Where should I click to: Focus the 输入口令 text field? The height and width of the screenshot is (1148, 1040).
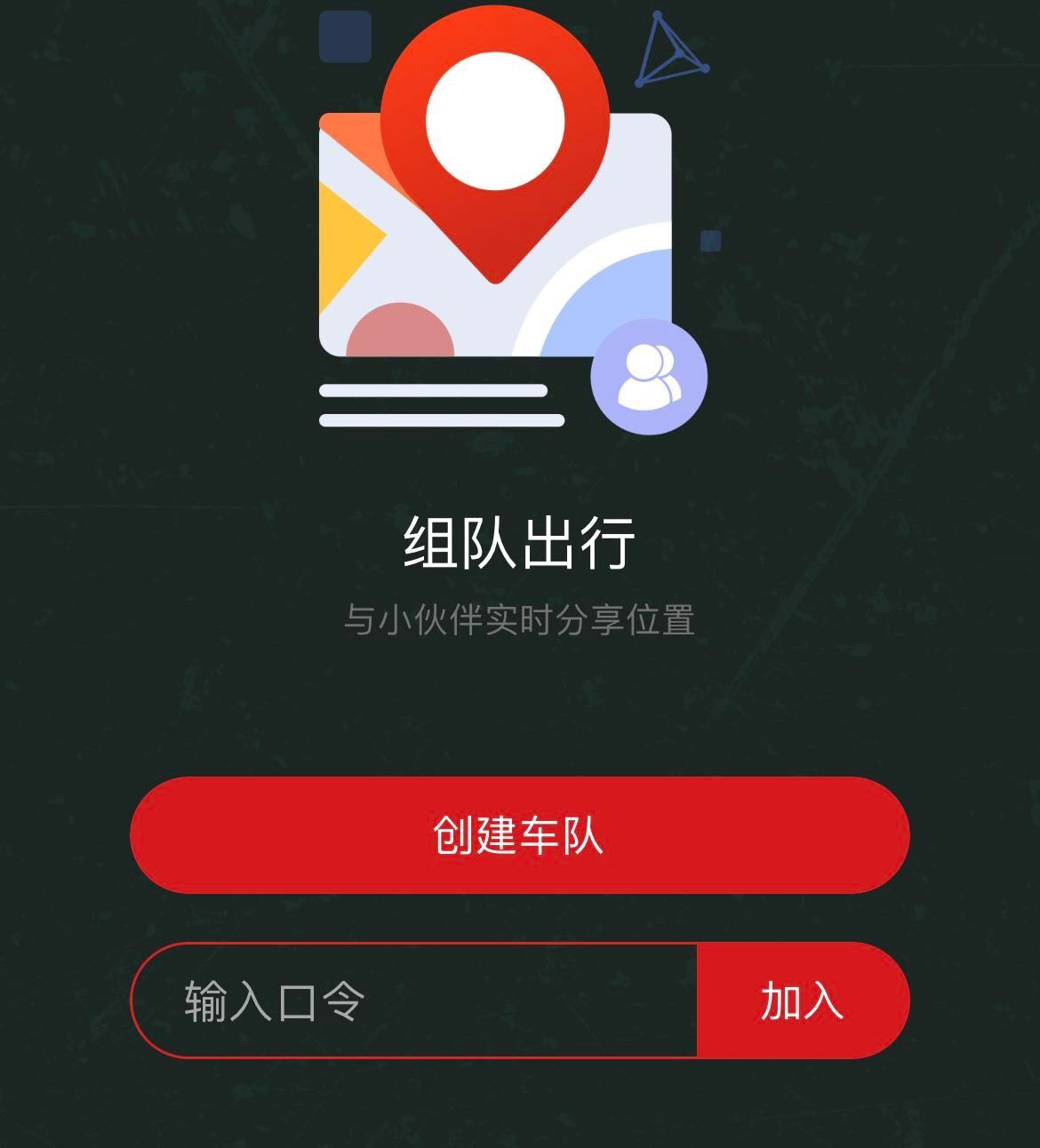click(414, 1001)
